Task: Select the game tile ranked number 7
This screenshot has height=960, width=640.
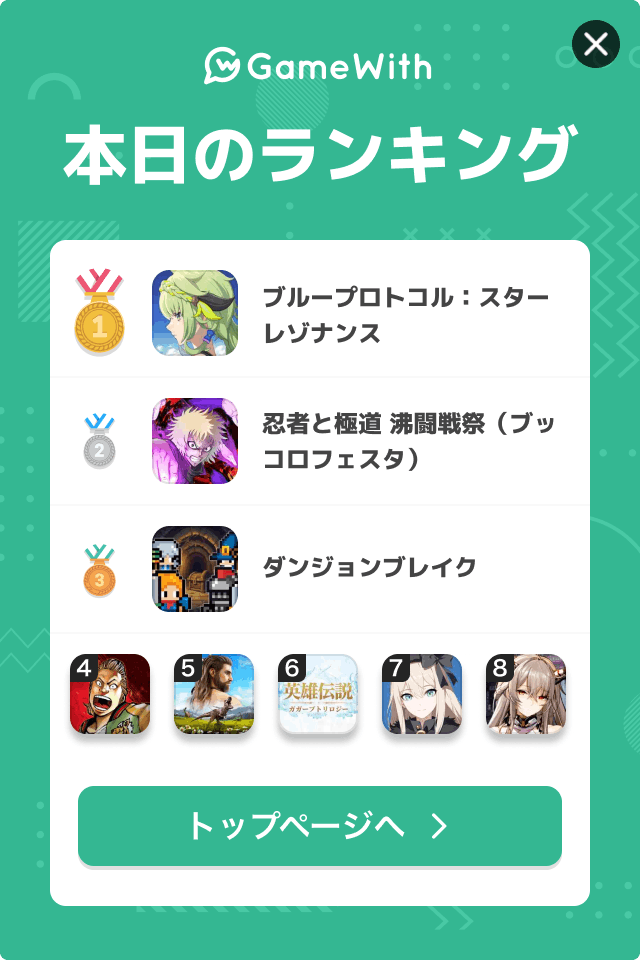Action: 422,694
